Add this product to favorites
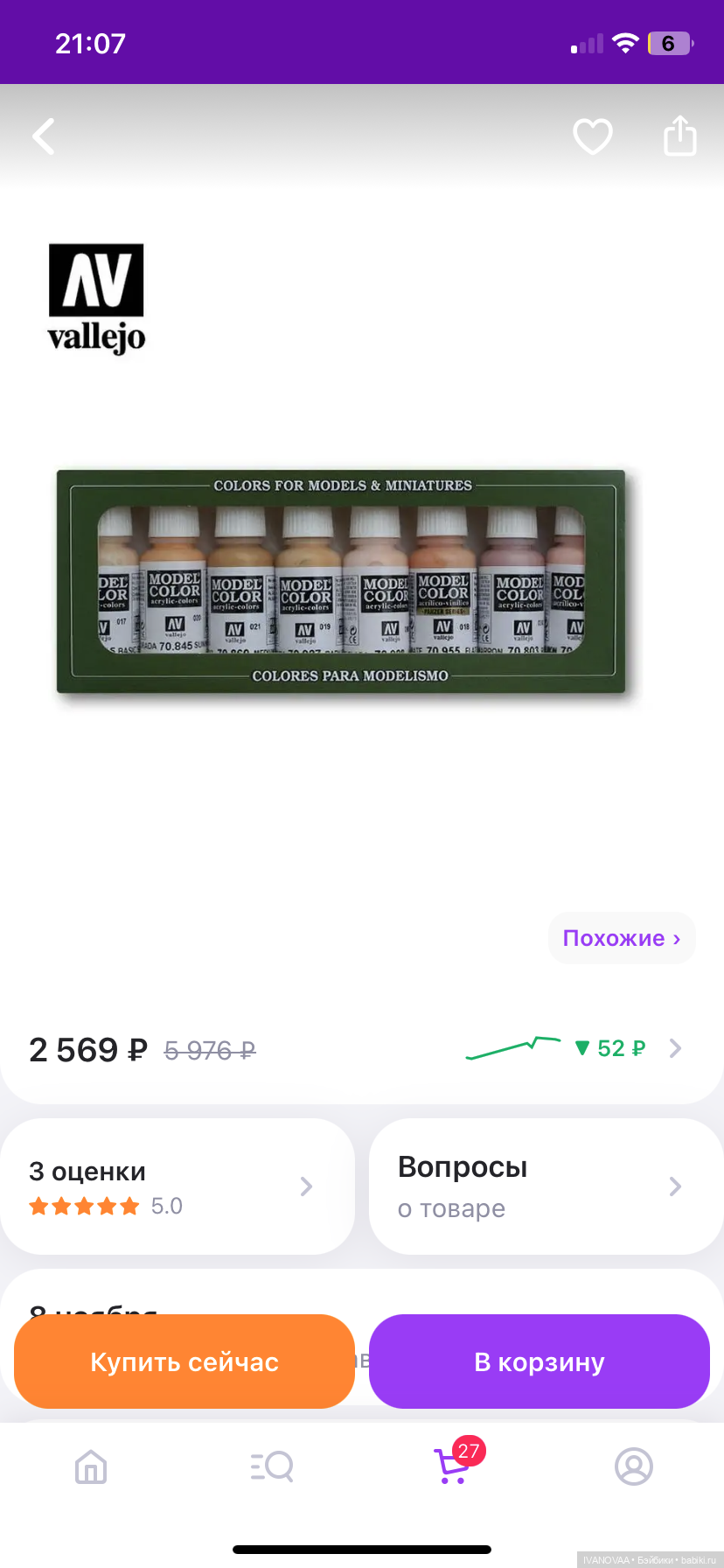724x1568 pixels. pos(592,136)
